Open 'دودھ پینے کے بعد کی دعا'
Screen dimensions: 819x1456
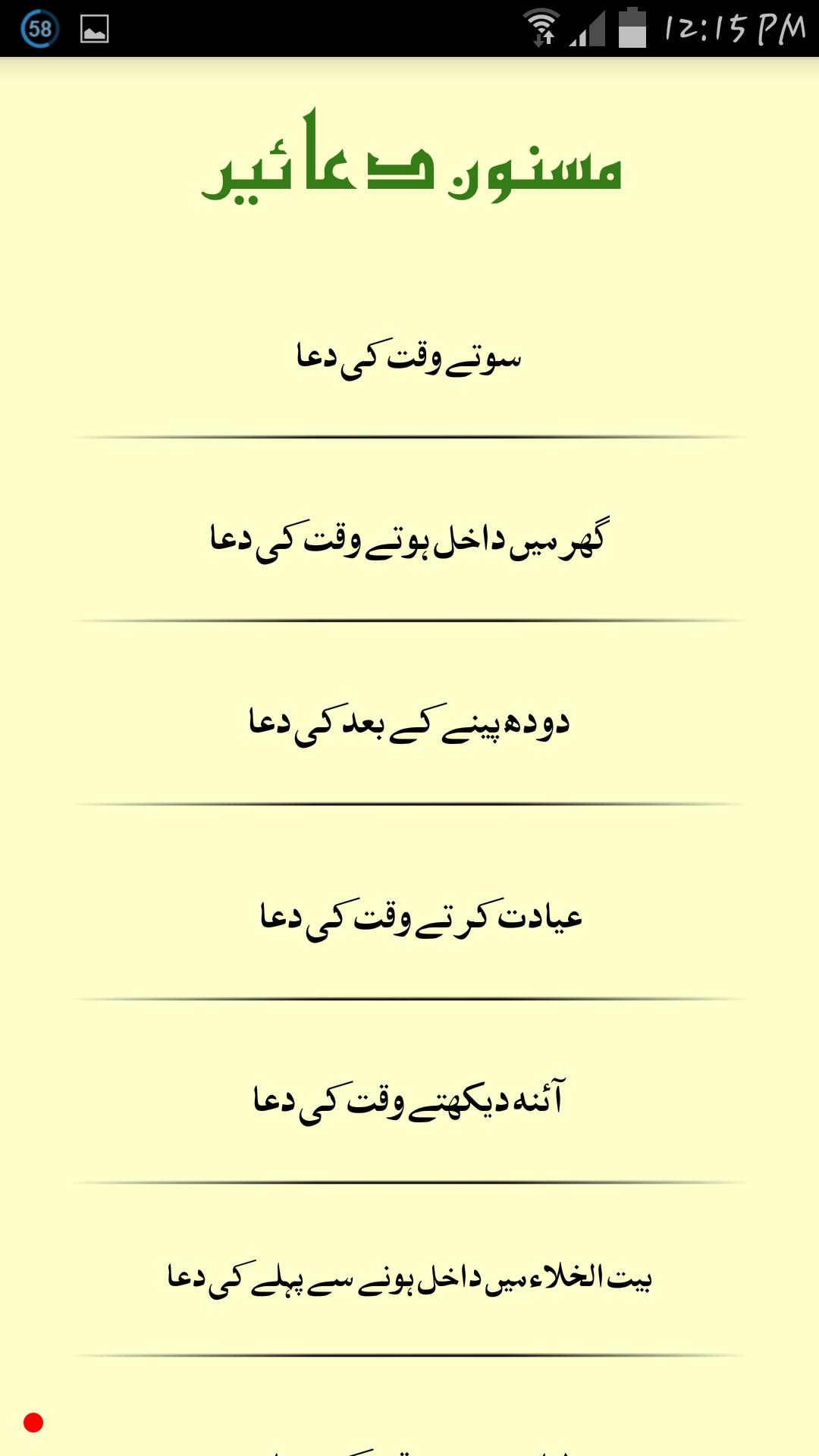[x=409, y=723]
